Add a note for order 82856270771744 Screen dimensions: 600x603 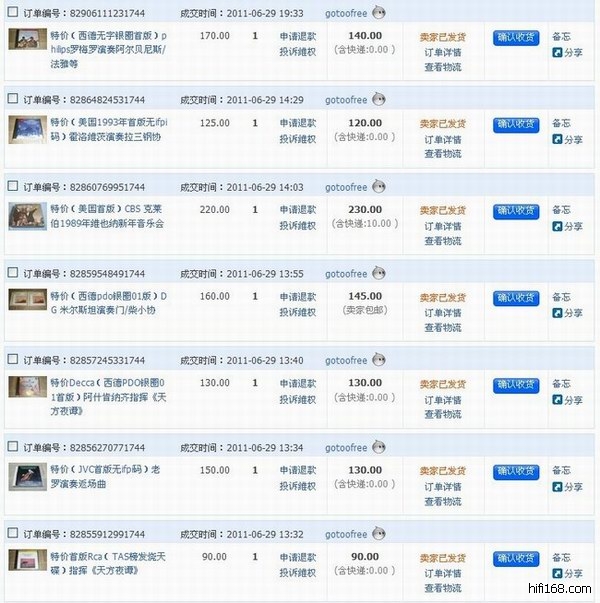[561, 471]
